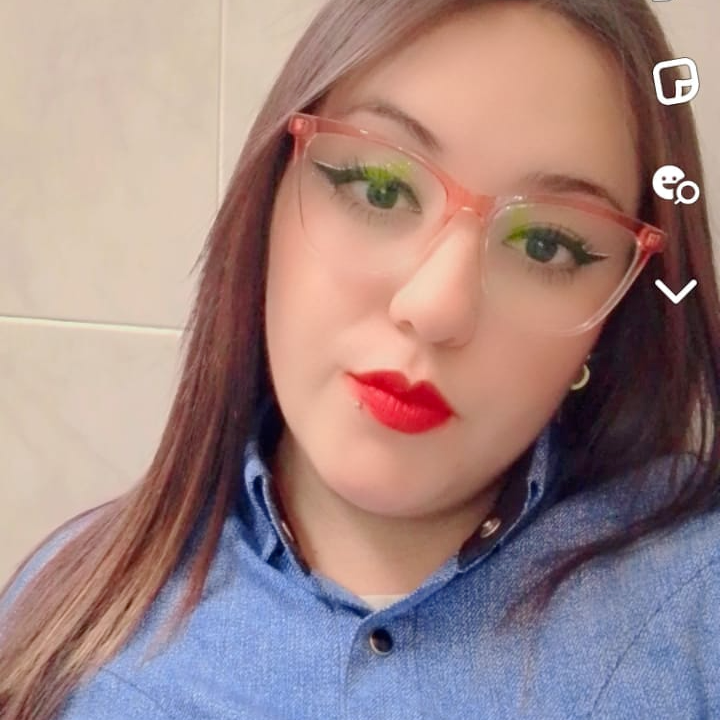
Task: Open the sticker picker
Action: (x=675, y=81)
